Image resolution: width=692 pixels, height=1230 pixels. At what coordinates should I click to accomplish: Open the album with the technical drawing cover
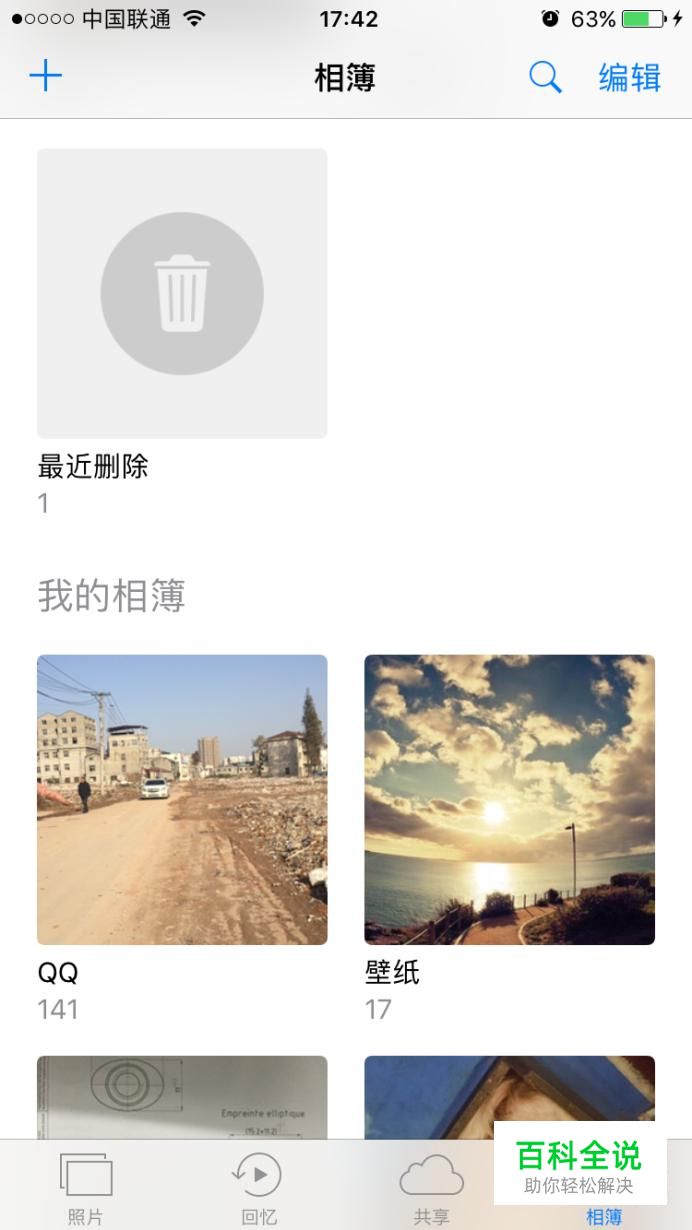(182, 1097)
